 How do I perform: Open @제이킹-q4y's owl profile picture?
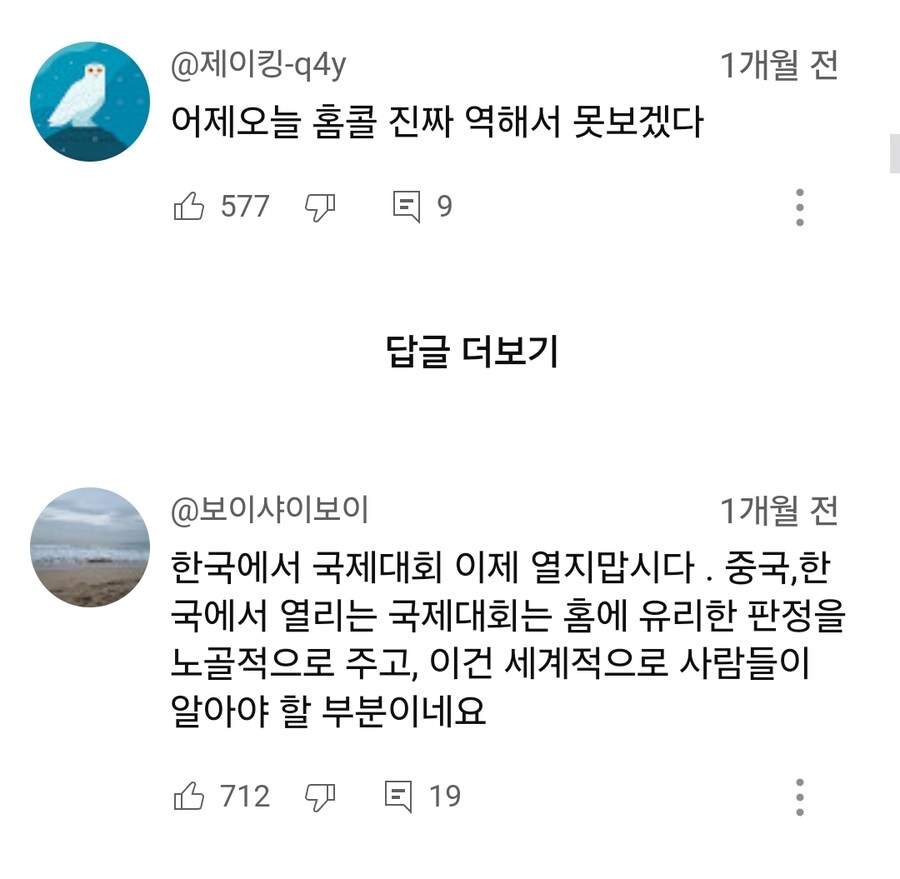click(x=89, y=101)
